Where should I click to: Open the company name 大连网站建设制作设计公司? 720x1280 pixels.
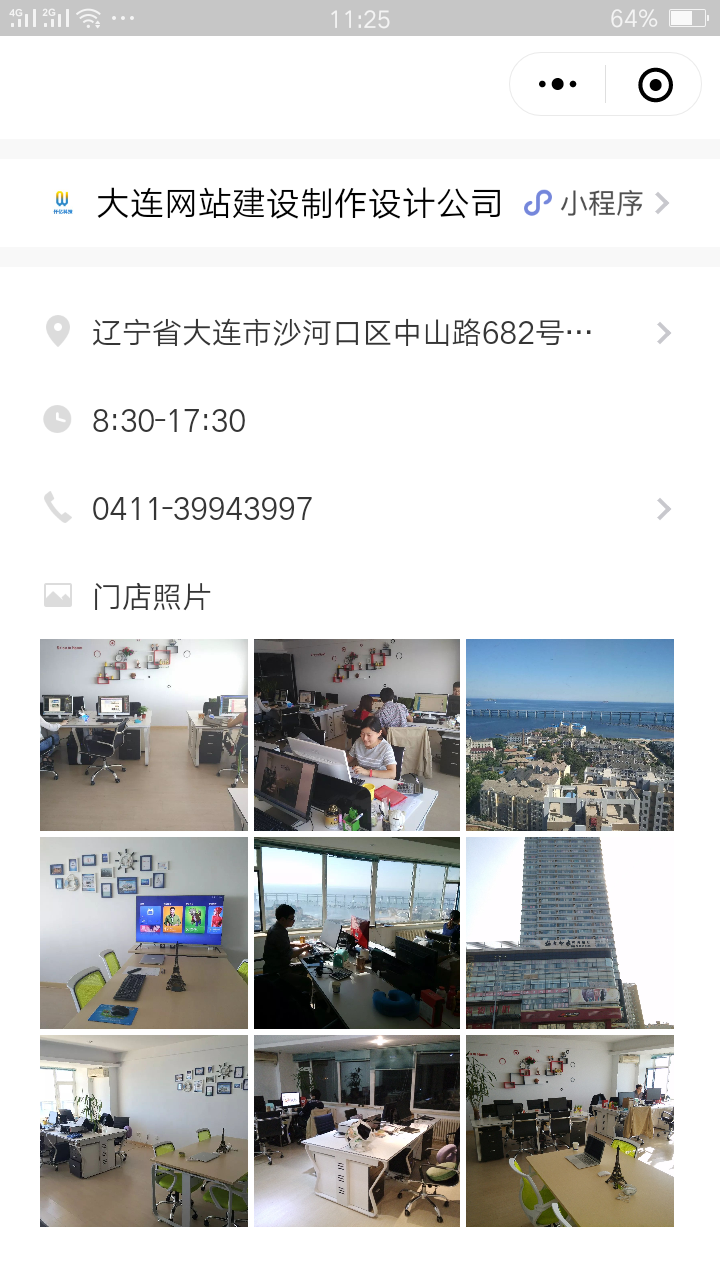[x=298, y=202]
